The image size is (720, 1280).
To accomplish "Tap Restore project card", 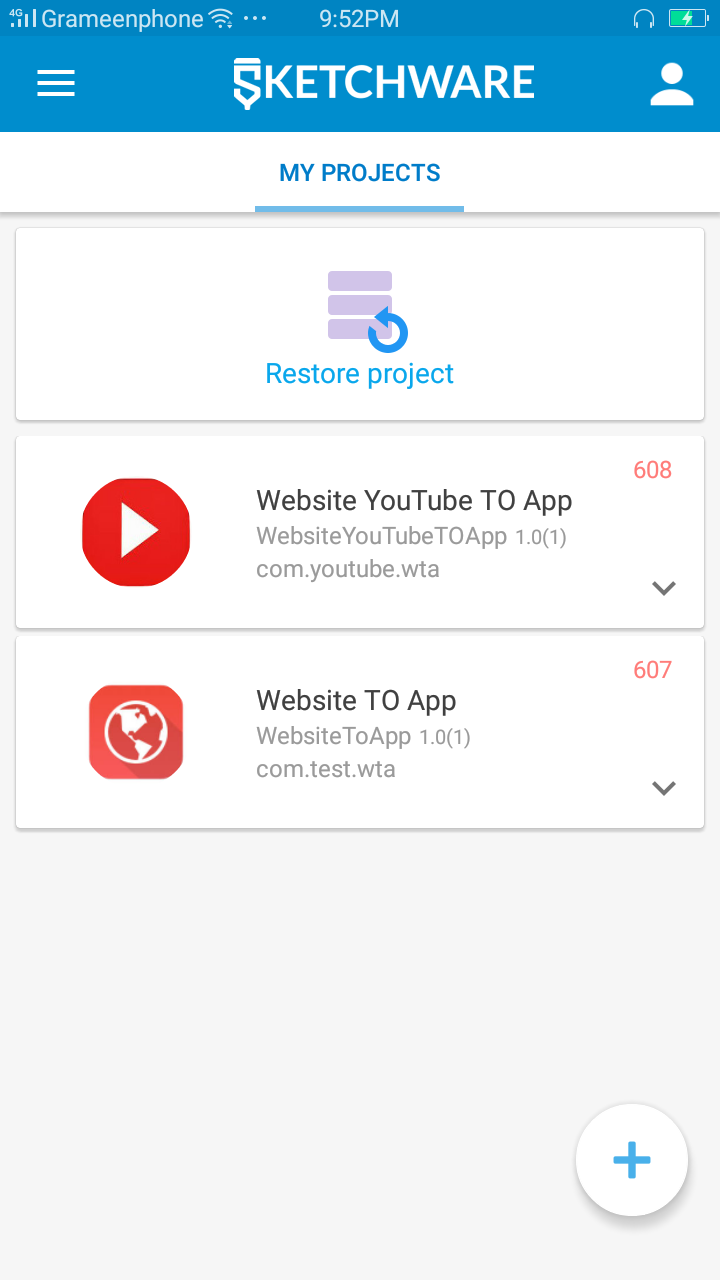I will pos(360,324).
